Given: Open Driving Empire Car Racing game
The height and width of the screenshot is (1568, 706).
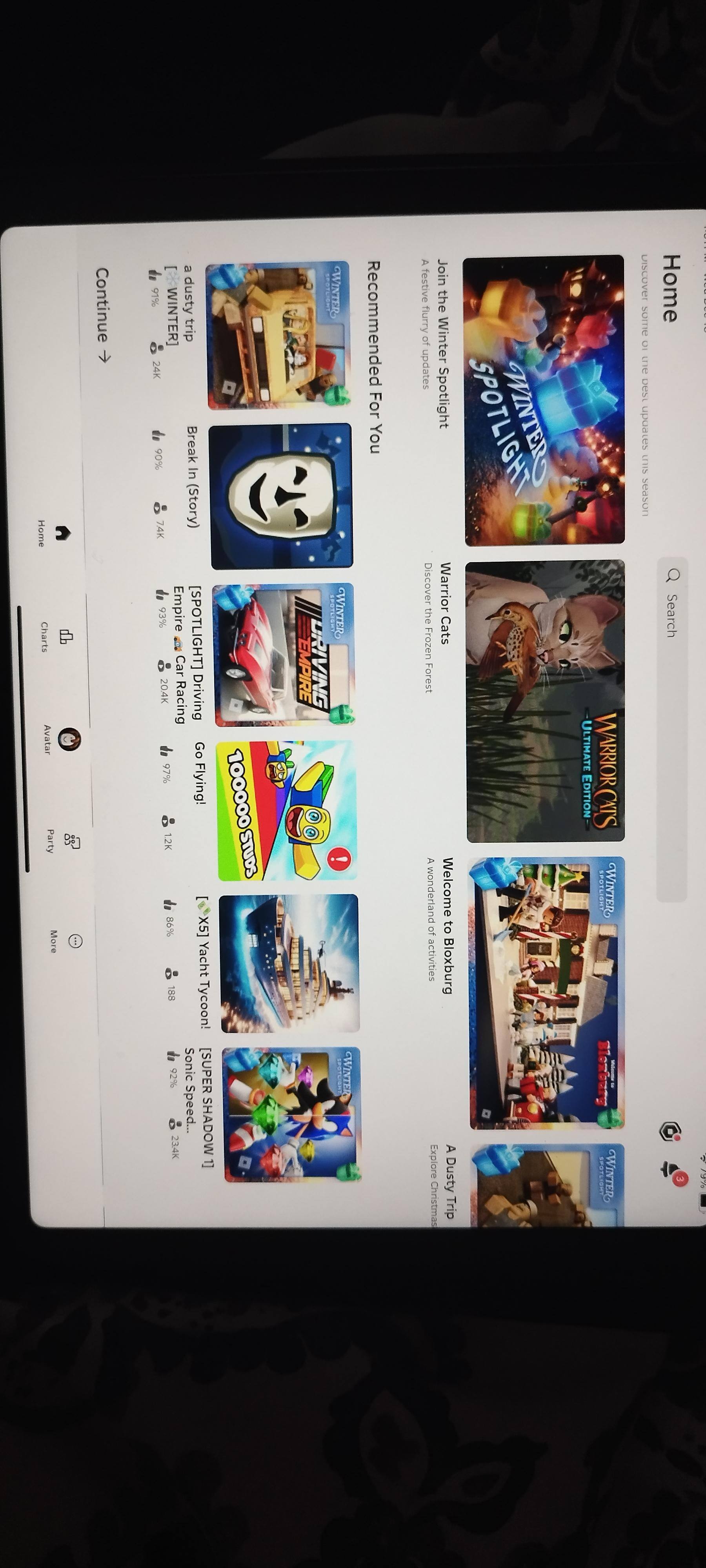Looking at the screenshot, I should click(284, 655).
